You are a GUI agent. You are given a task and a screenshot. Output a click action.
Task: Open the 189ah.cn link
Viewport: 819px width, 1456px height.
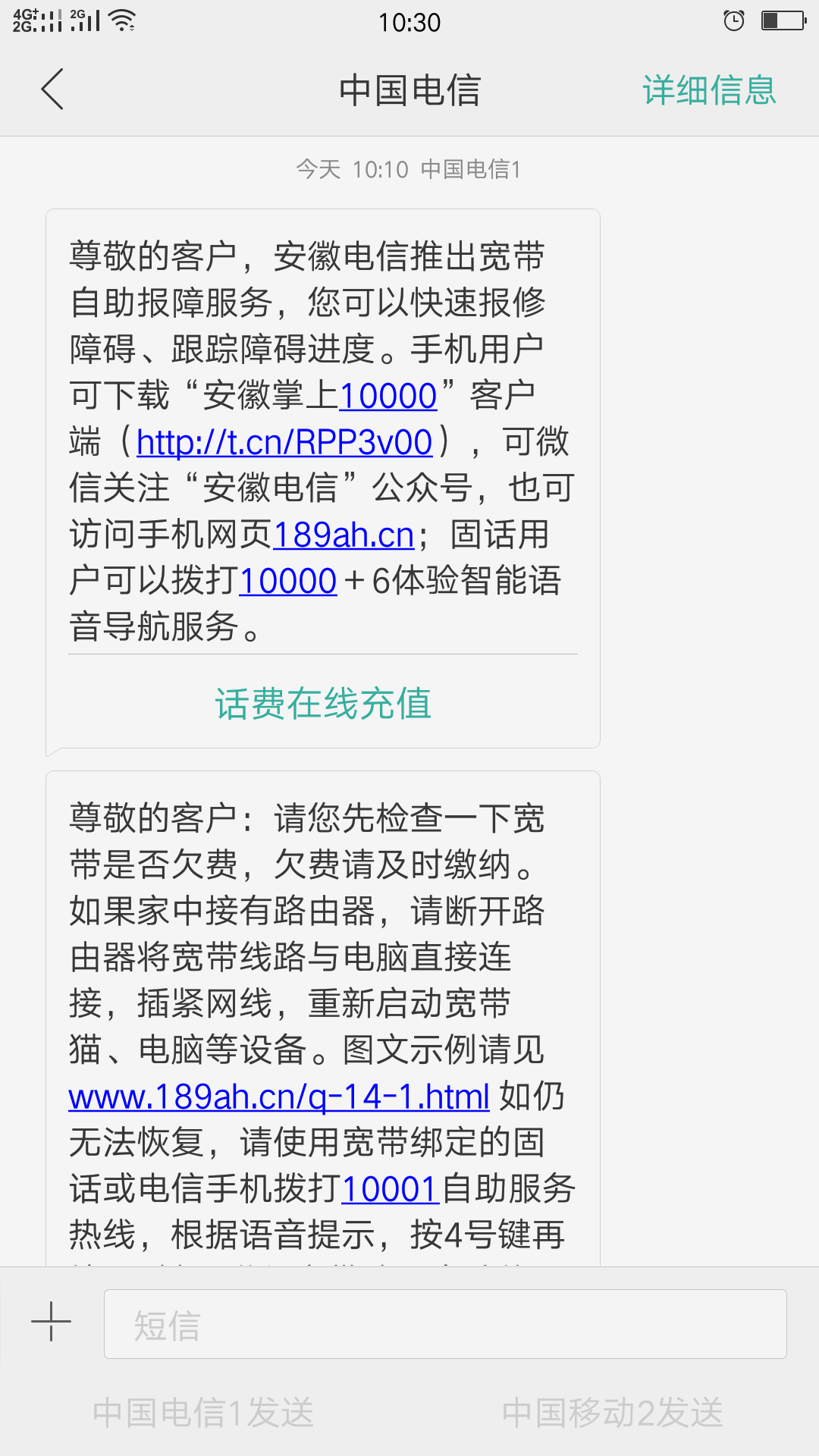click(x=344, y=535)
